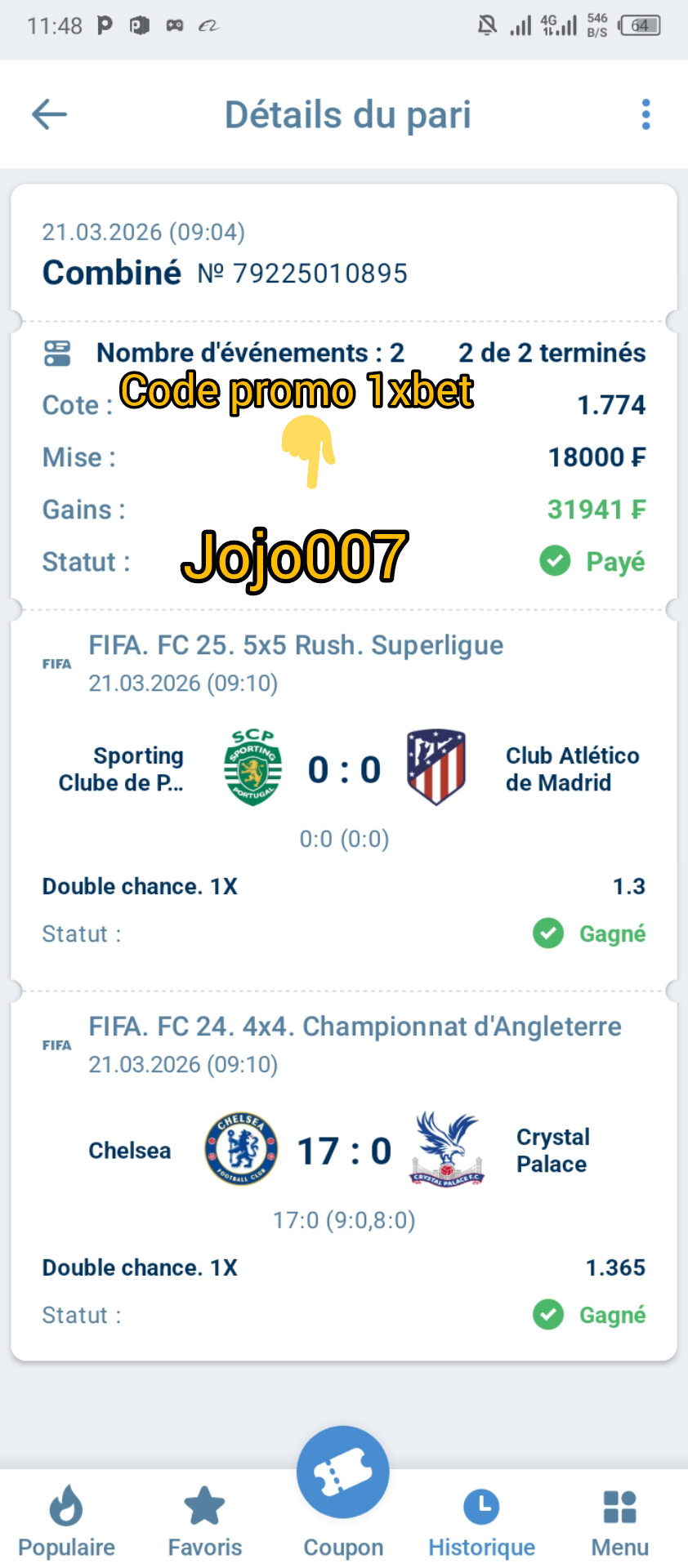
Task: Open the Sporting vs Atlético de Madrid event
Action: 344,769
